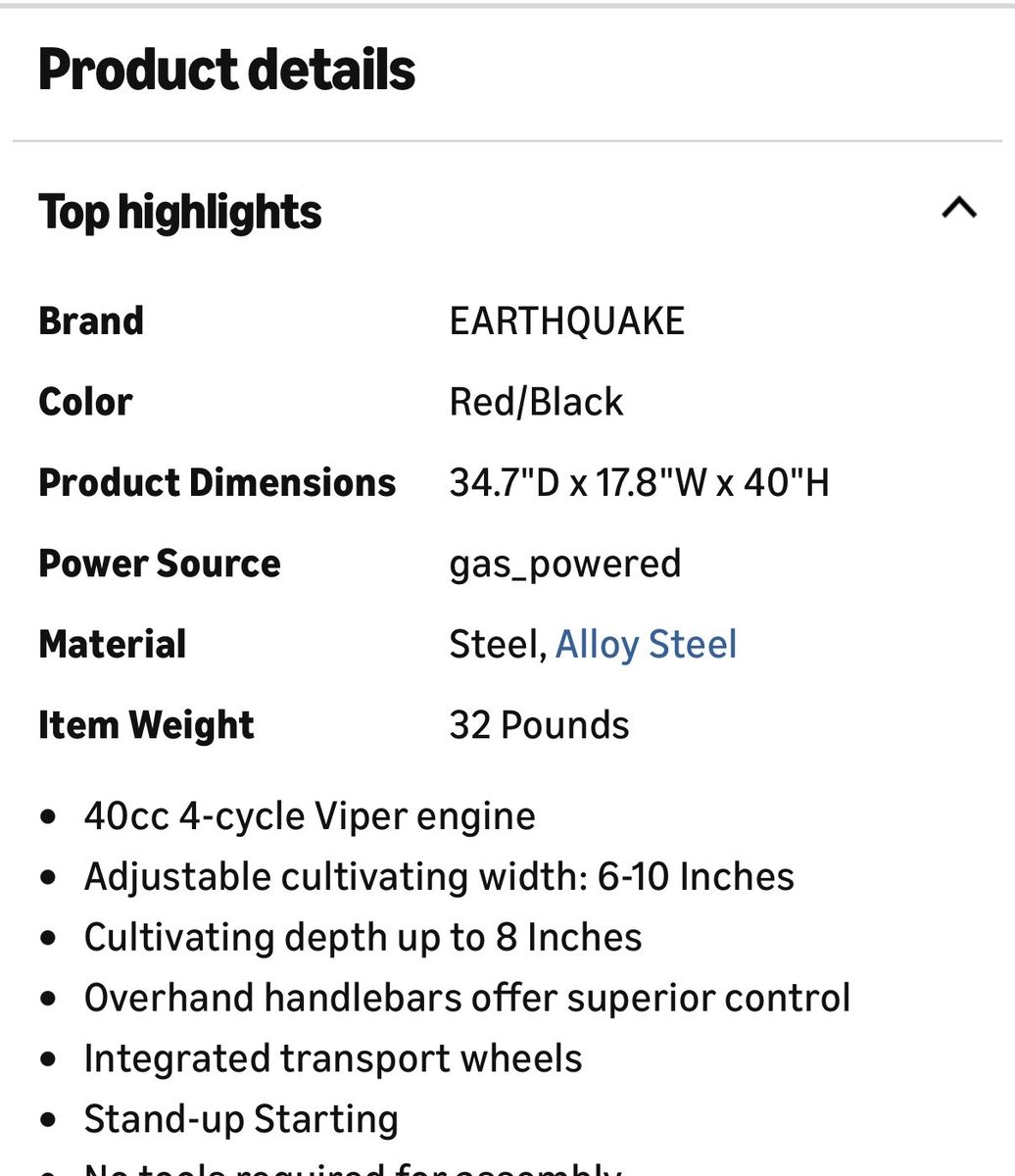Click the 32 Pounds weight value
Viewport: 1015px width, 1176px height.
[538, 724]
